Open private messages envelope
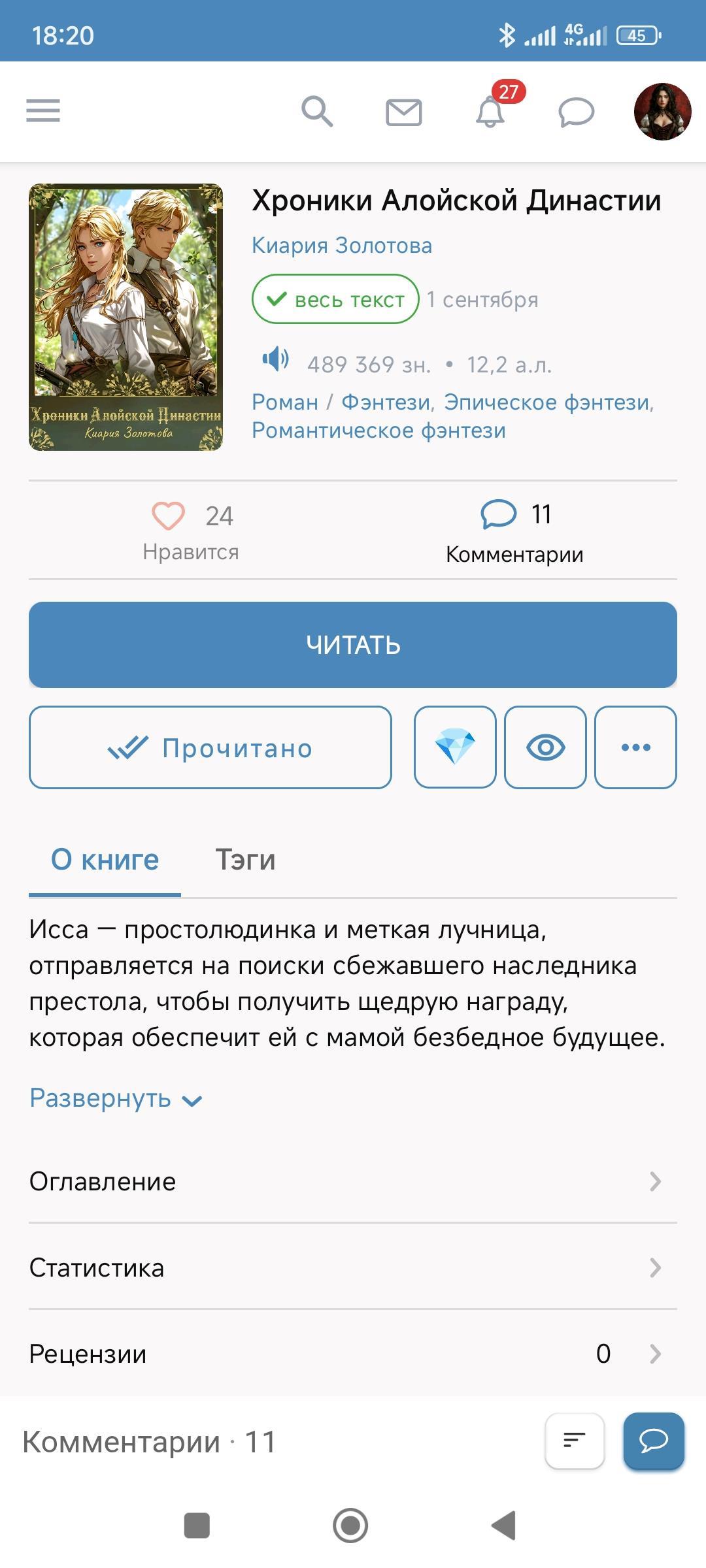Screen dimensions: 706x1568 pos(403,112)
